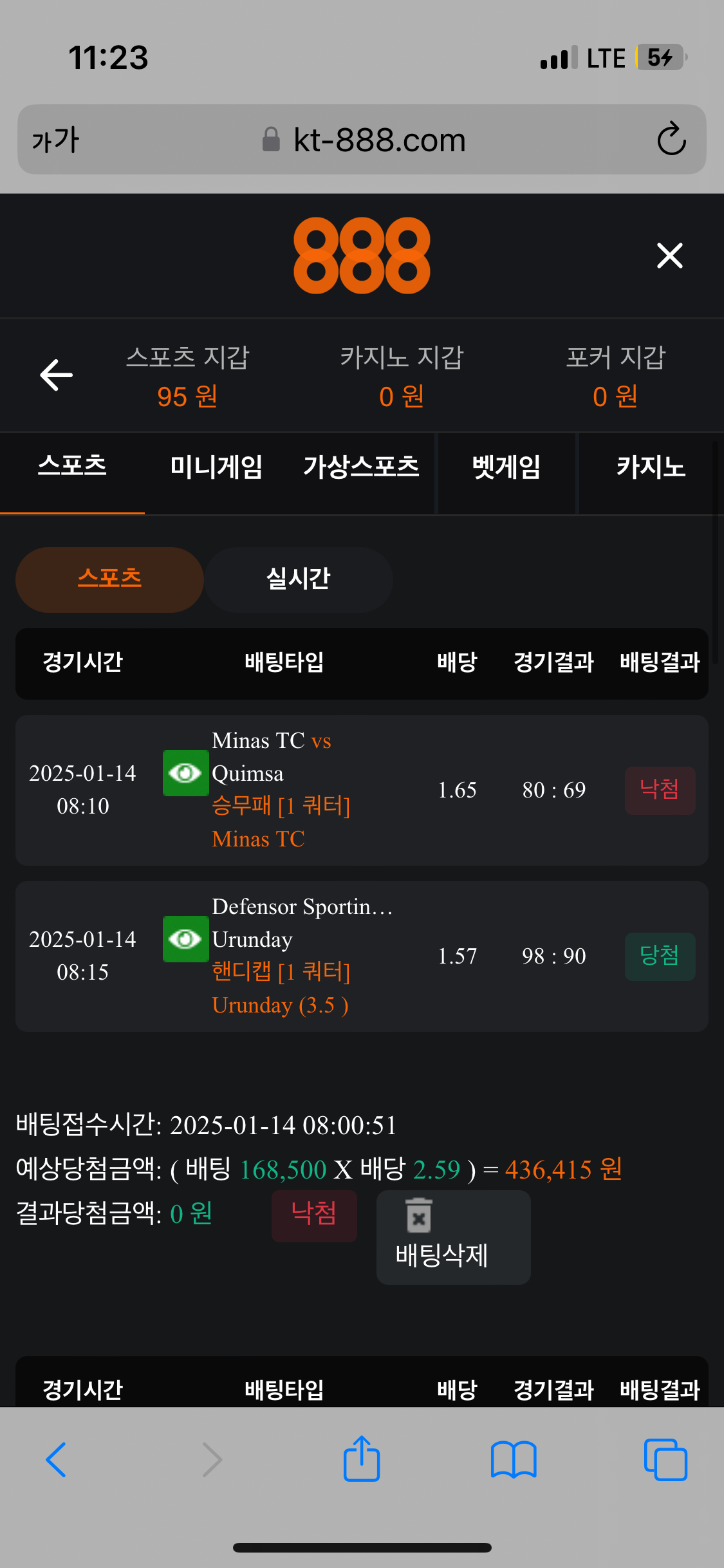Tap the eye icon for Defensor Sporting match
Screen dimensions: 724x1568
pyautogui.click(x=185, y=939)
